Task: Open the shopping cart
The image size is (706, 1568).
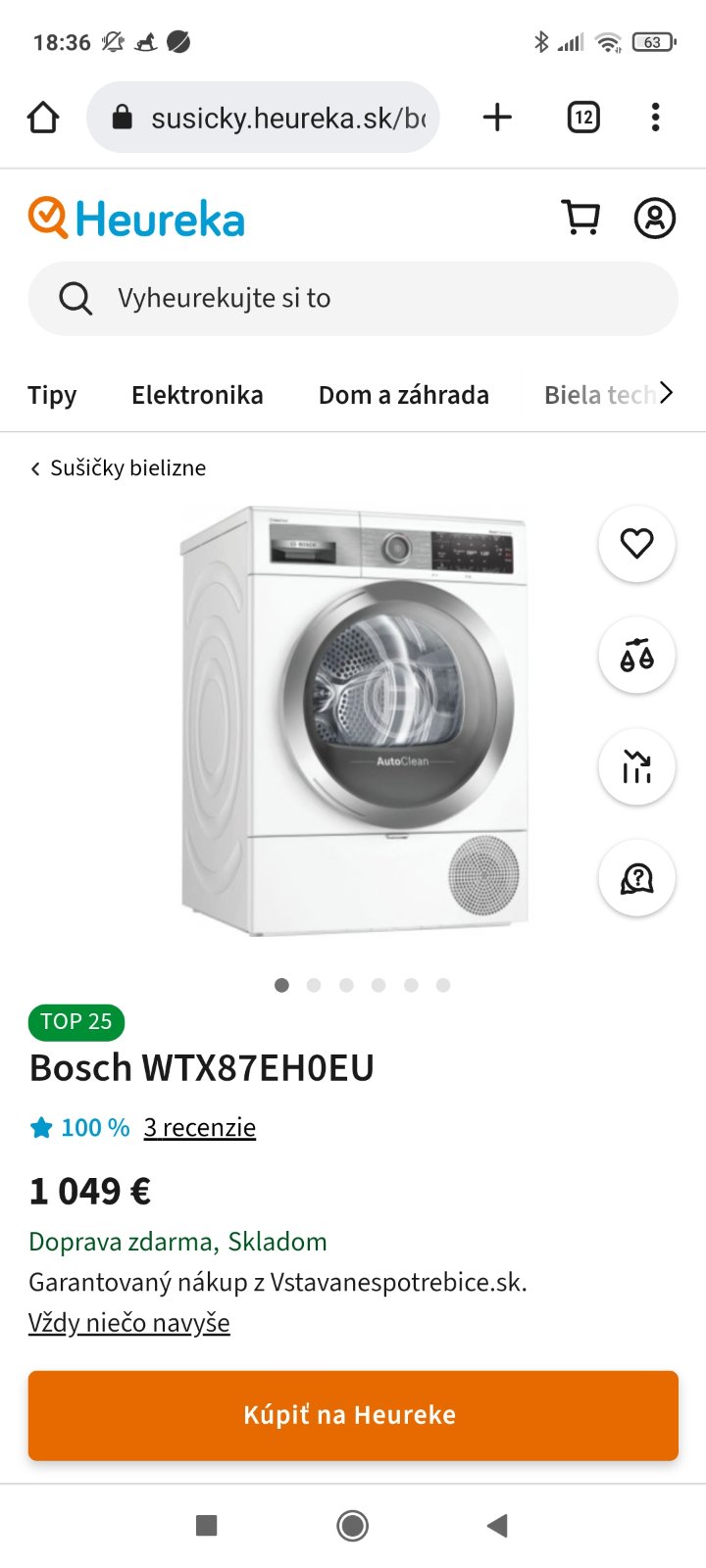Action: pos(580,218)
